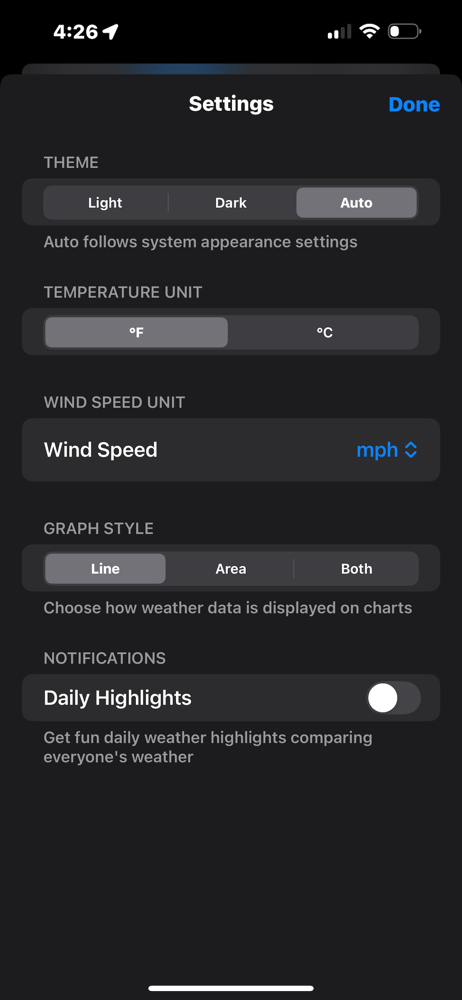The width and height of the screenshot is (462, 1000).
Task: Select Line graph style
Action: [x=105, y=569]
